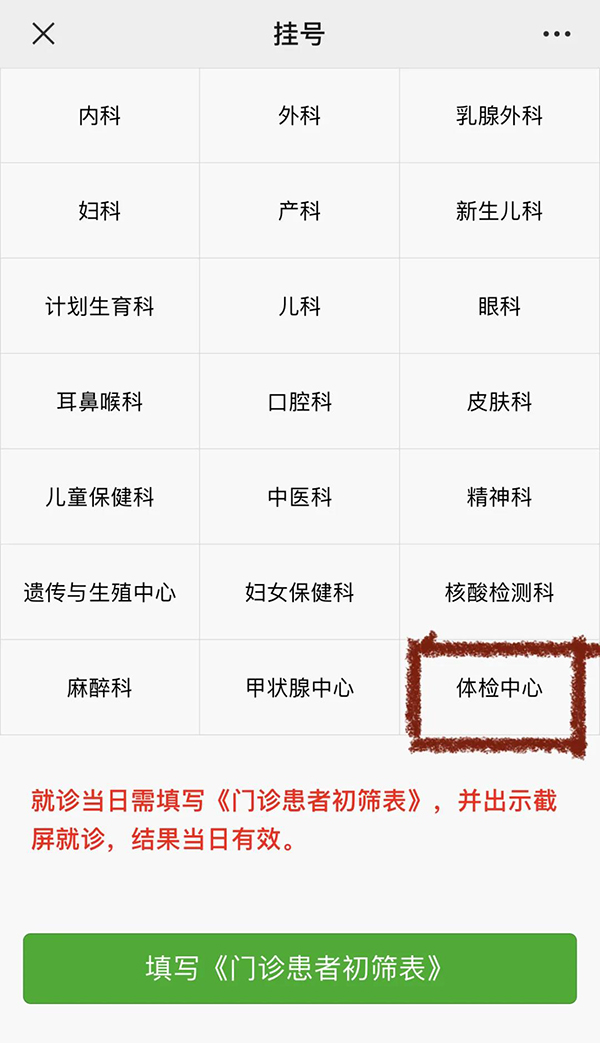This screenshot has height=1043, width=600.
Task: Select the 内科 department
Action: [100, 116]
